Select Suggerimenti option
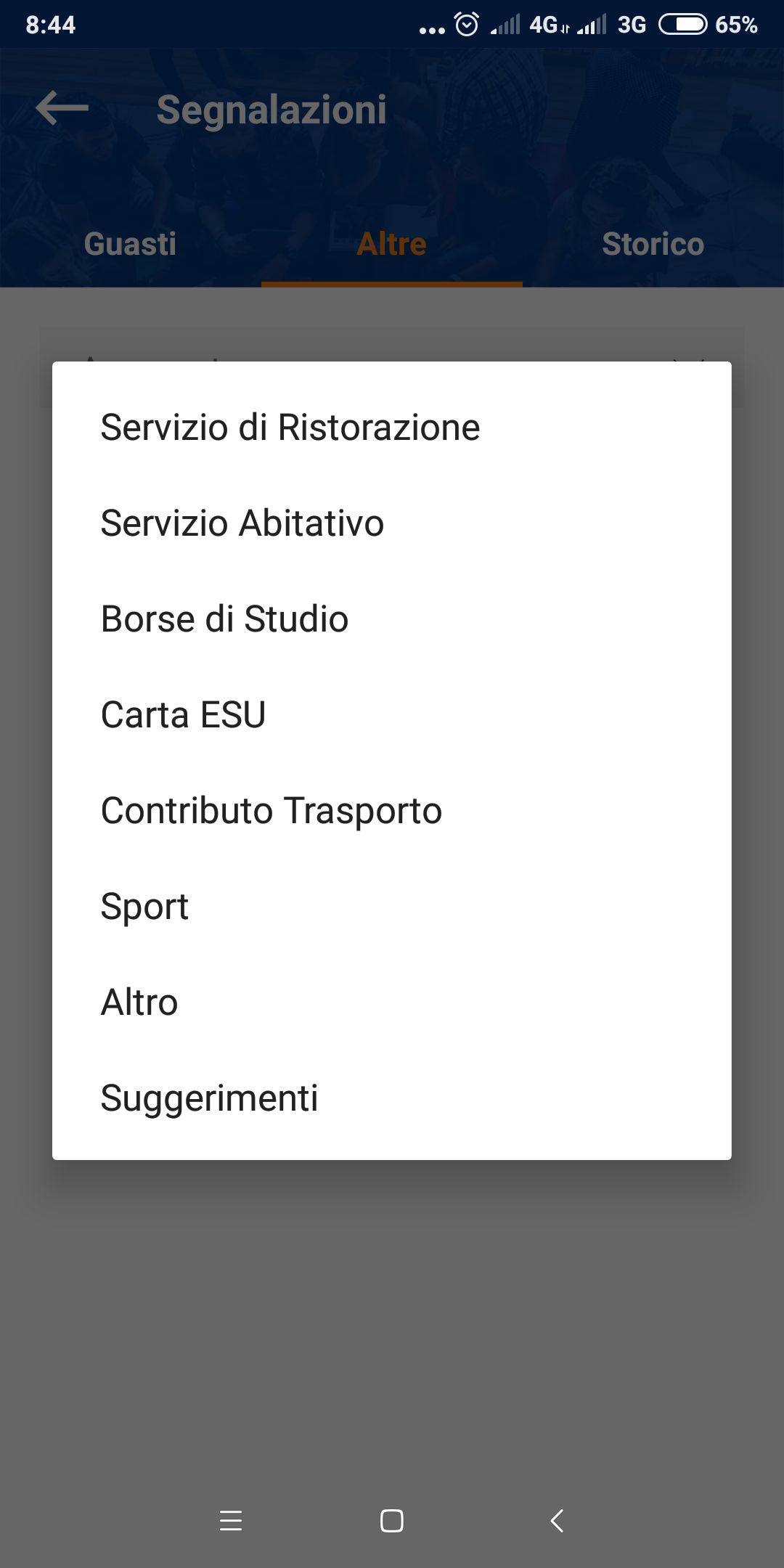This screenshot has width=784, height=1568. coord(210,1098)
